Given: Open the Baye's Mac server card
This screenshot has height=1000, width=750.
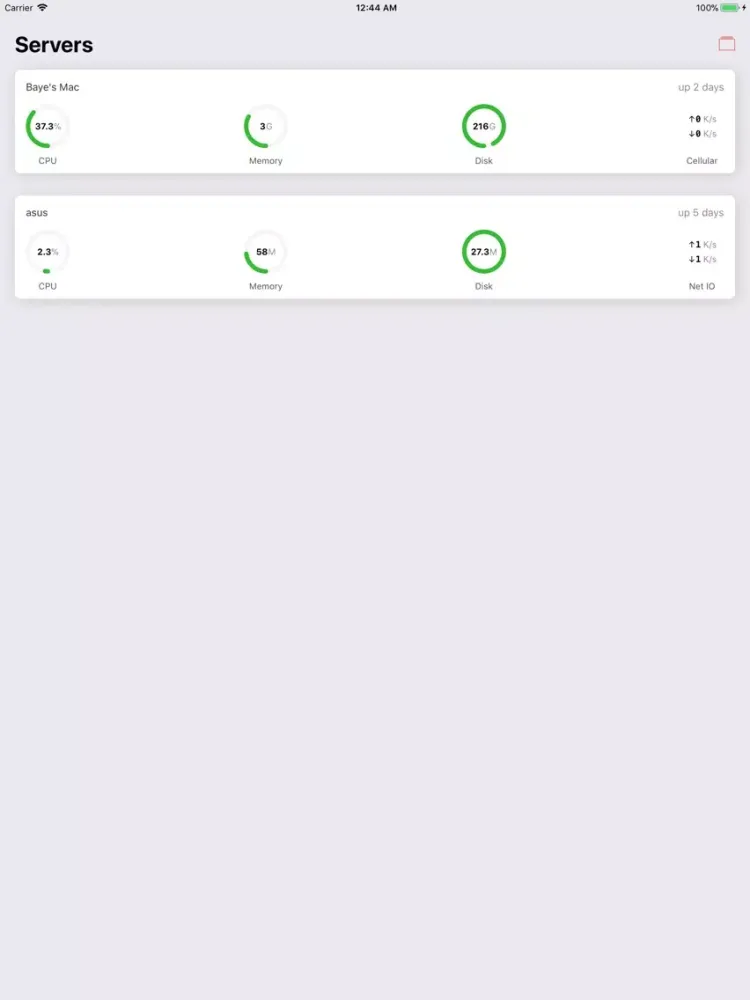Looking at the screenshot, I should pos(374,122).
